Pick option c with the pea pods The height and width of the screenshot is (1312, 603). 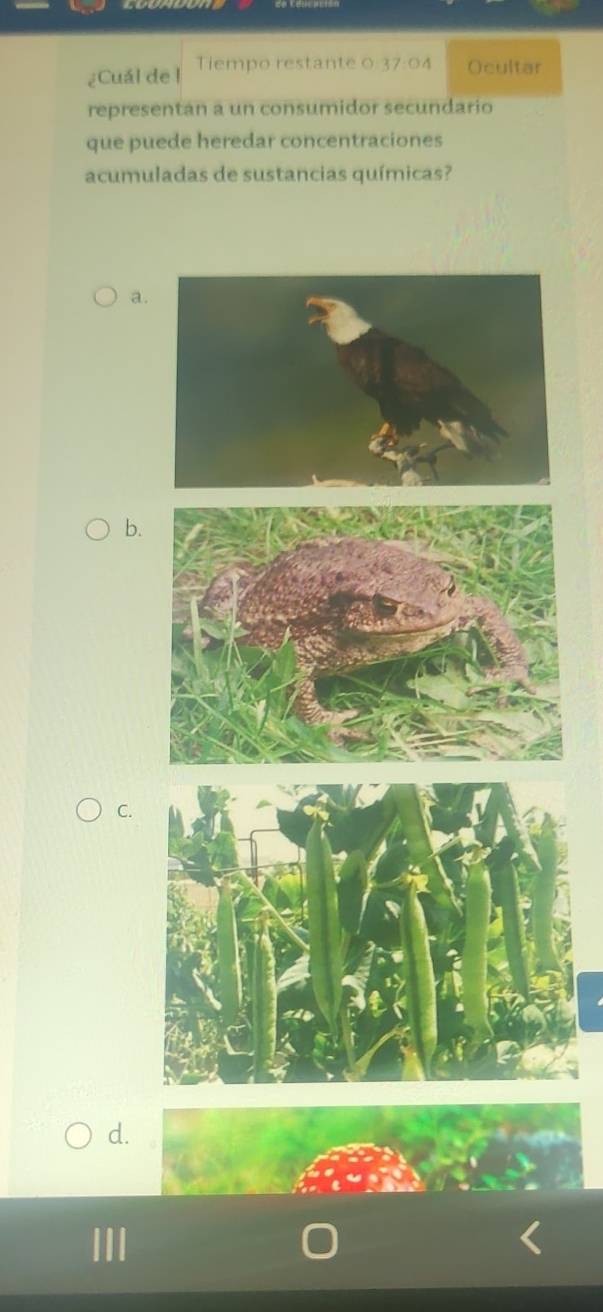(x=89, y=810)
